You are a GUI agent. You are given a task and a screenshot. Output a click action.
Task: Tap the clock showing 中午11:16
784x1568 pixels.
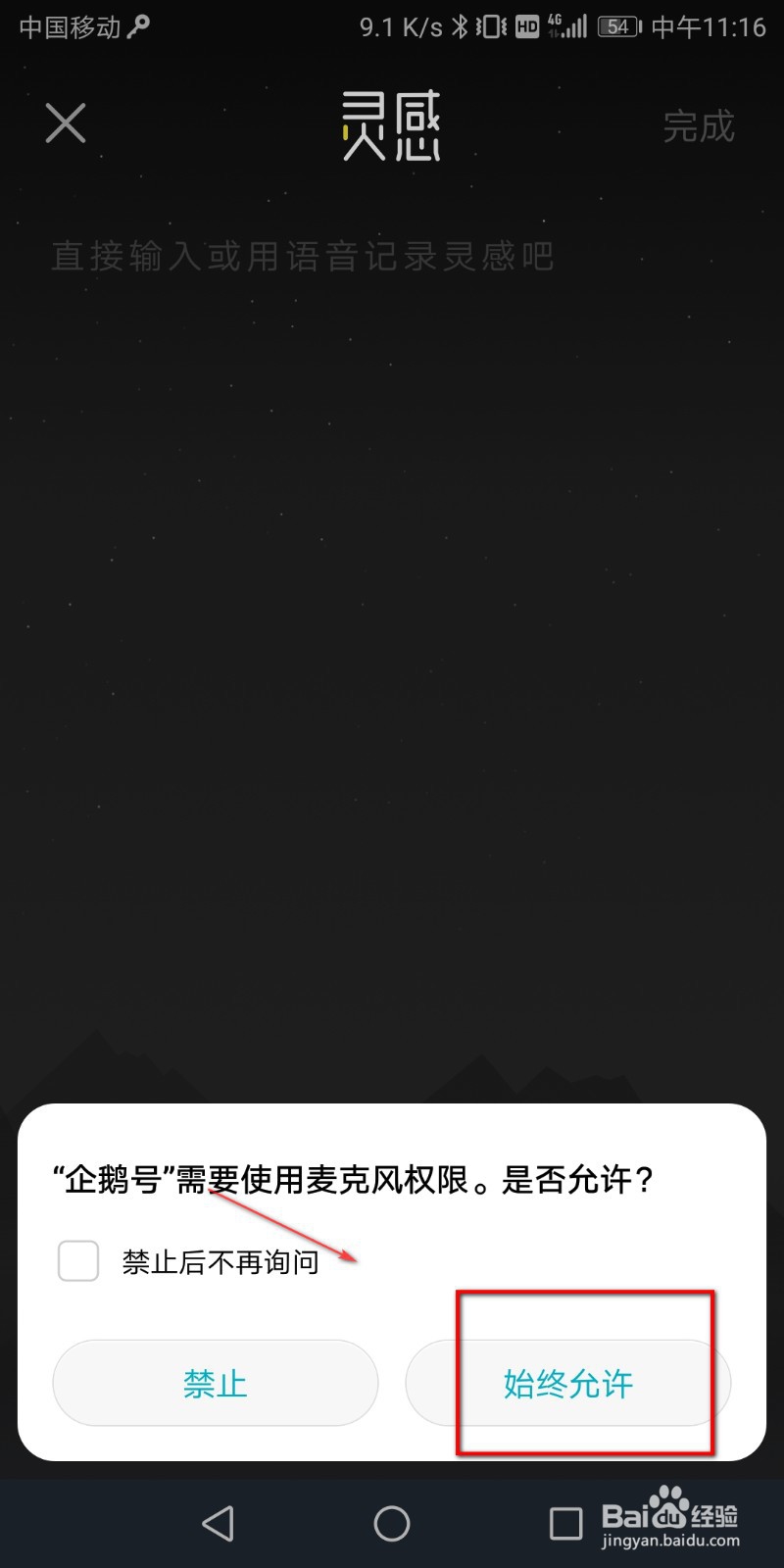(708, 26)
